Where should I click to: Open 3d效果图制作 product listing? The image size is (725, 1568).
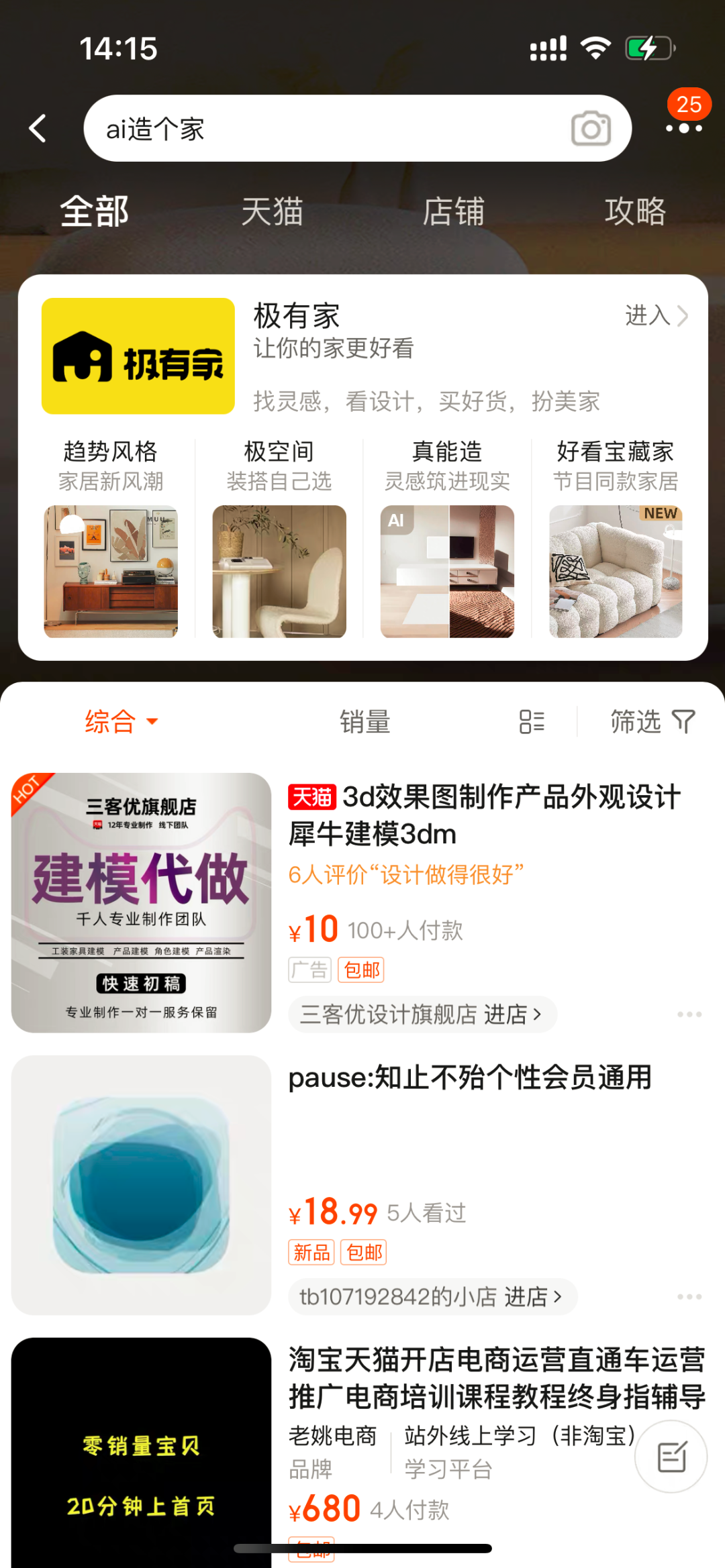pos(483,815)
